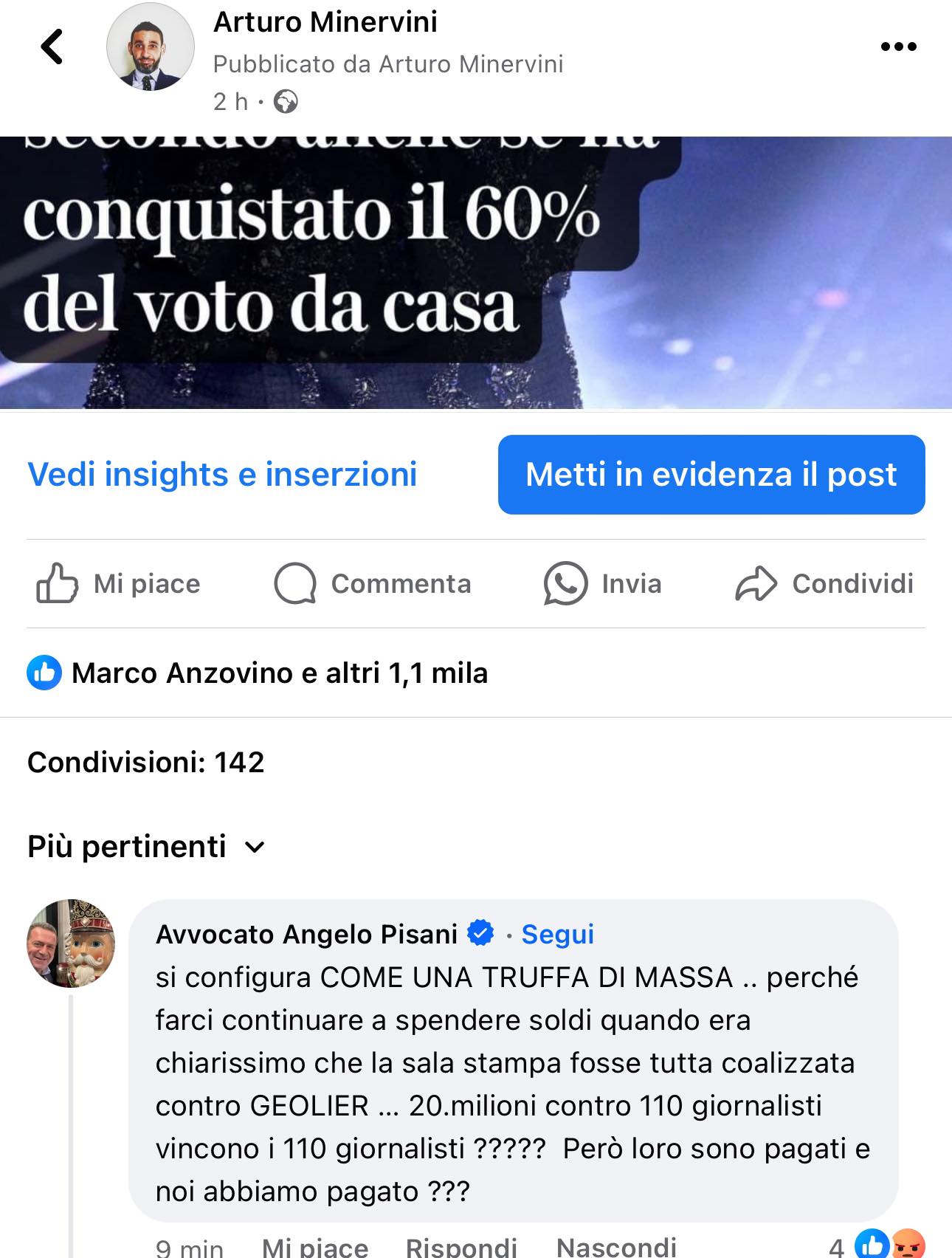This screenshot has width=952, height=1258.
Task: Hide Angelo Pisani's comment with Nascondi
Action: pyautogui.click(x=616, y=1247)
